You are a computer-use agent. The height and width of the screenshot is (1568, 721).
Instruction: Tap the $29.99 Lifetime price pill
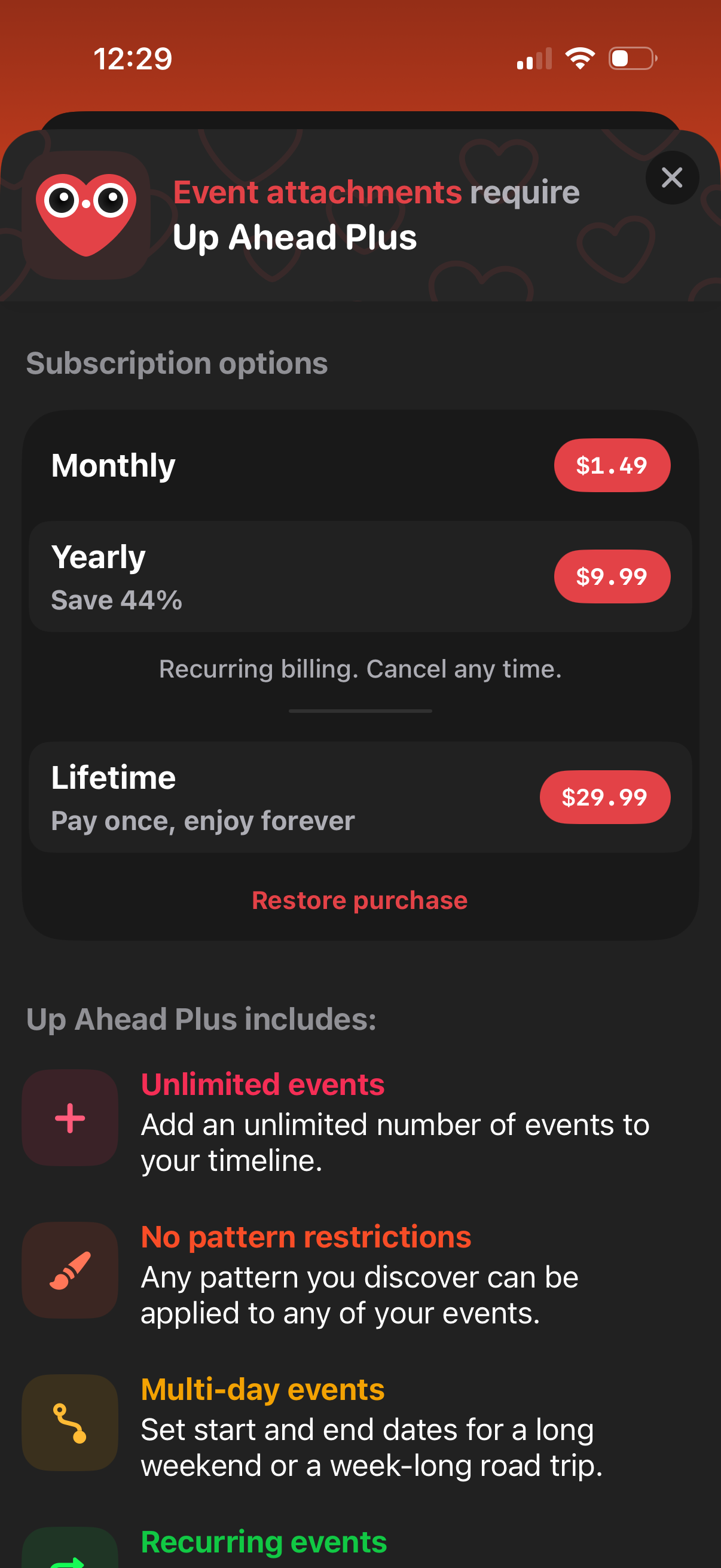604,796
